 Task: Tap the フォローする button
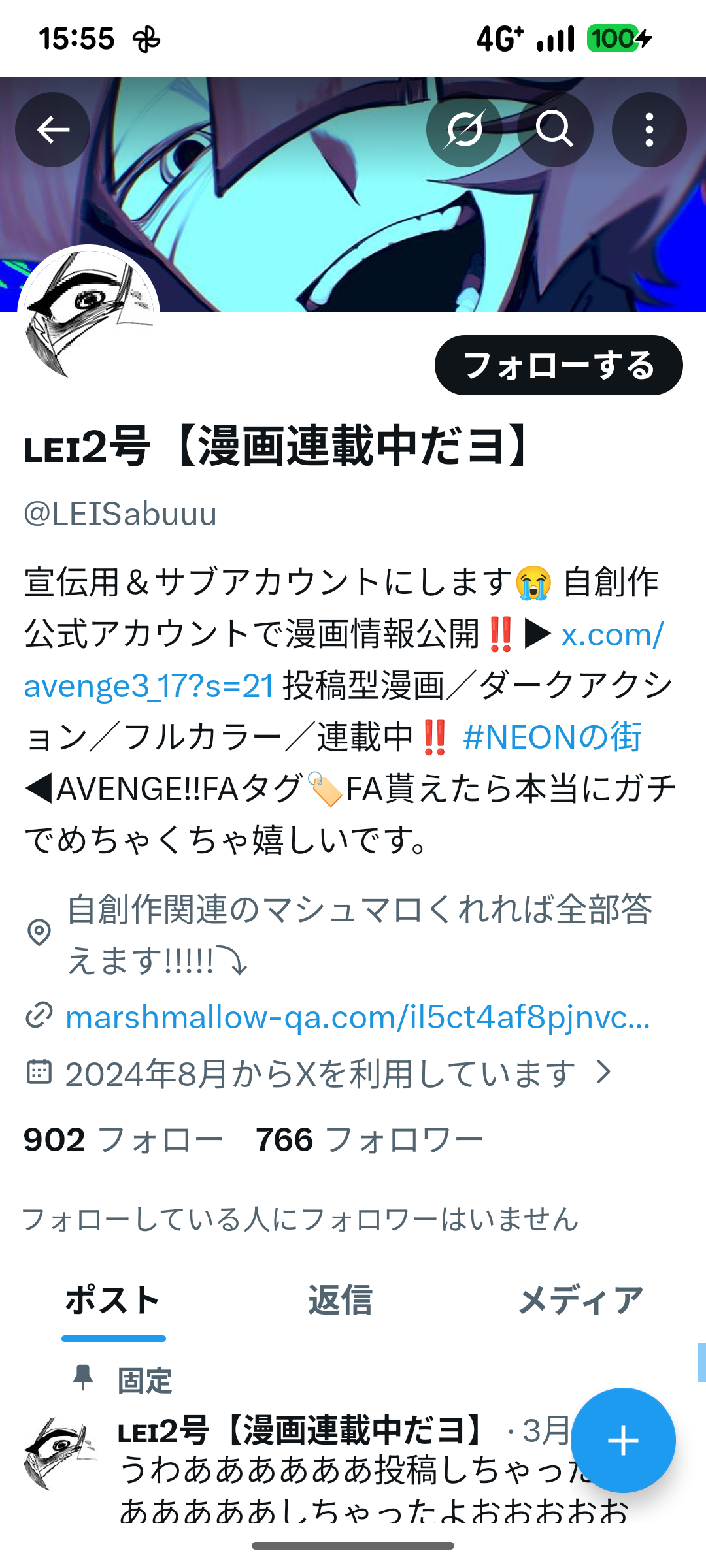[558, 365]
